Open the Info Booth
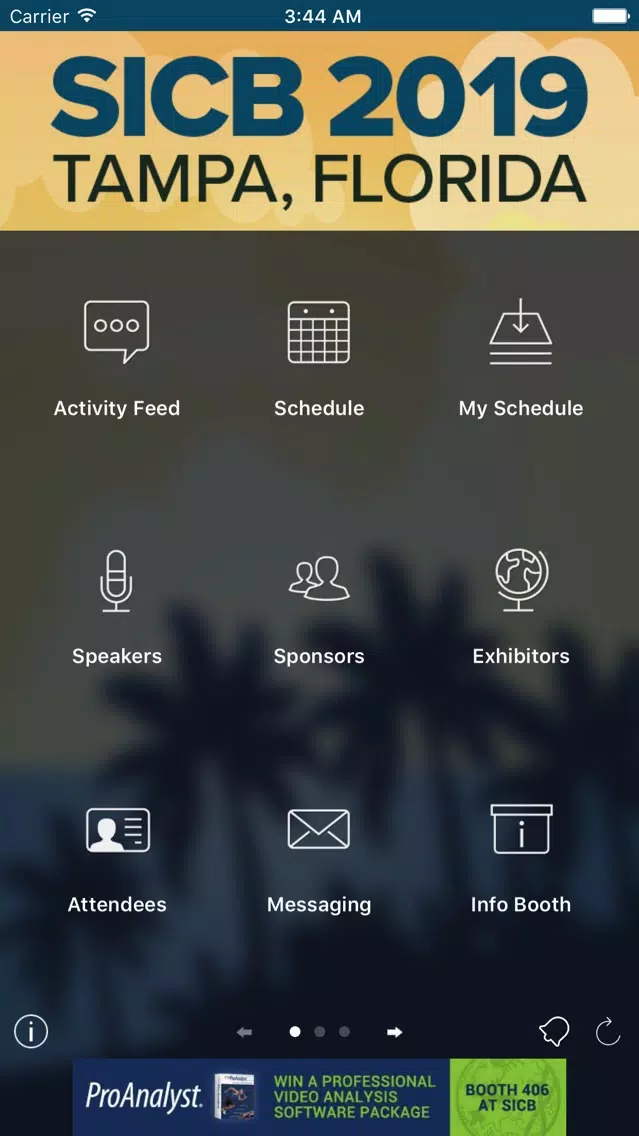Screen dimensions: 639x1136 pyautogui.click(x=520, y=854)
